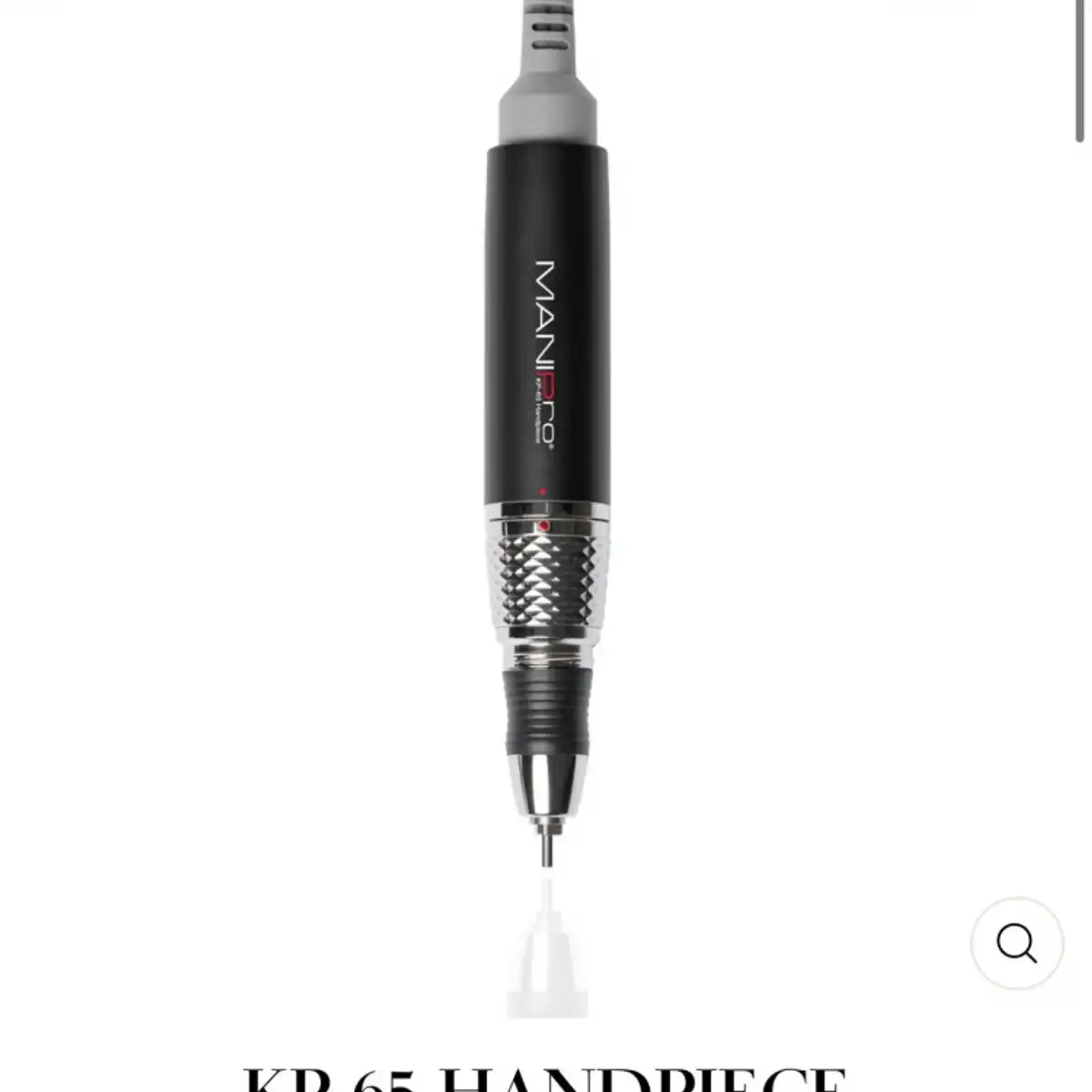Open the ManiPro handpiece product photo
The height and width of the screenshot is (1092, 1092).
click(545, 455)
